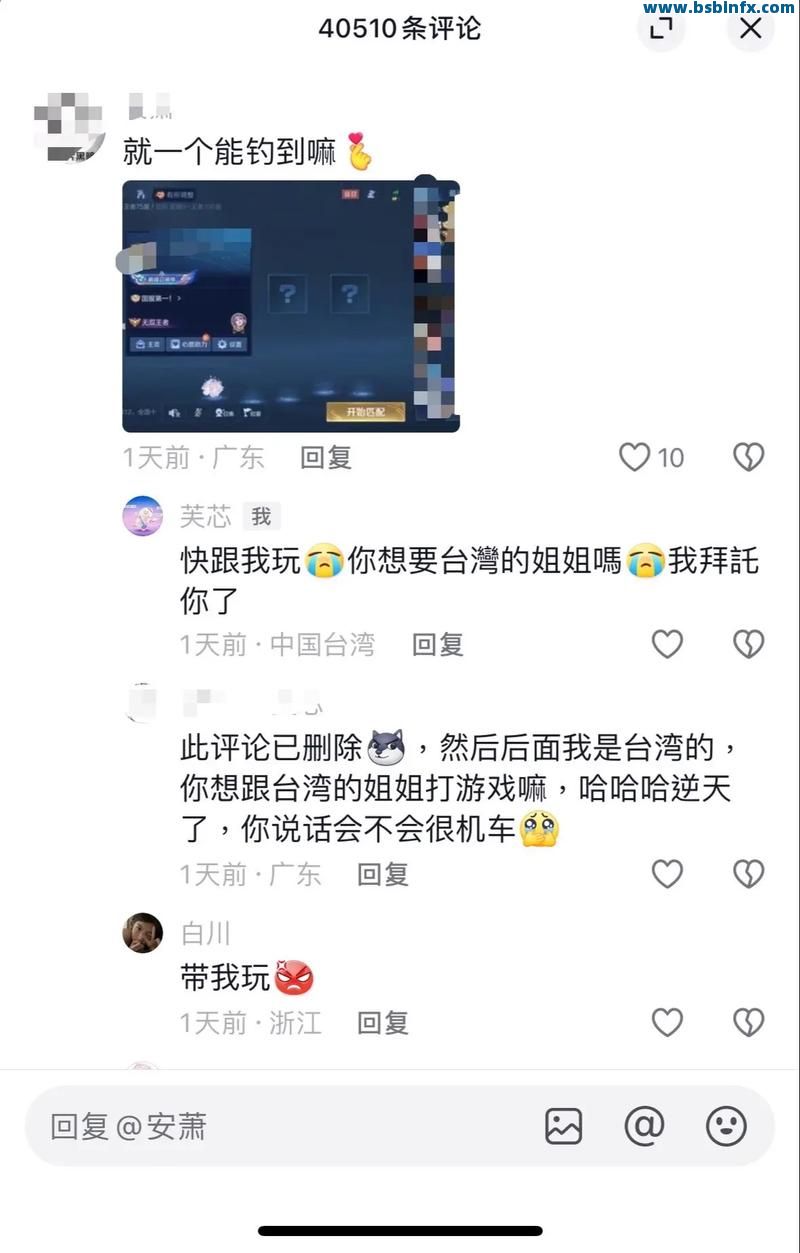Dislike 芙芯's reply
800x1253 pixels.
(748, 644)
